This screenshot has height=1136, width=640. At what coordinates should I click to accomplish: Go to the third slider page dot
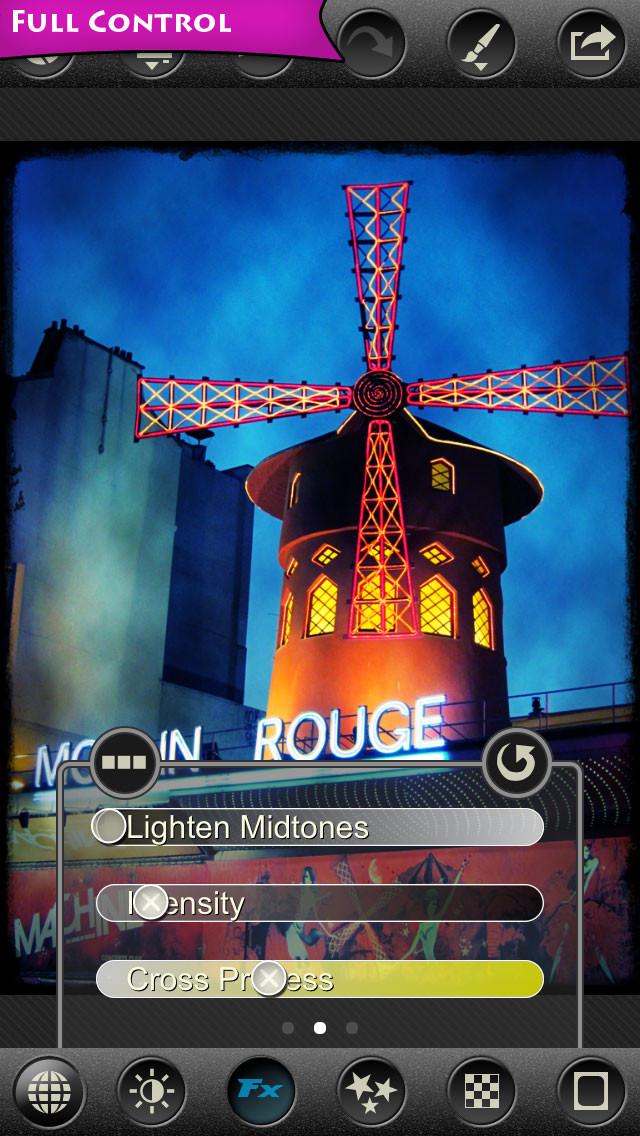click(x=352, y=1027)
